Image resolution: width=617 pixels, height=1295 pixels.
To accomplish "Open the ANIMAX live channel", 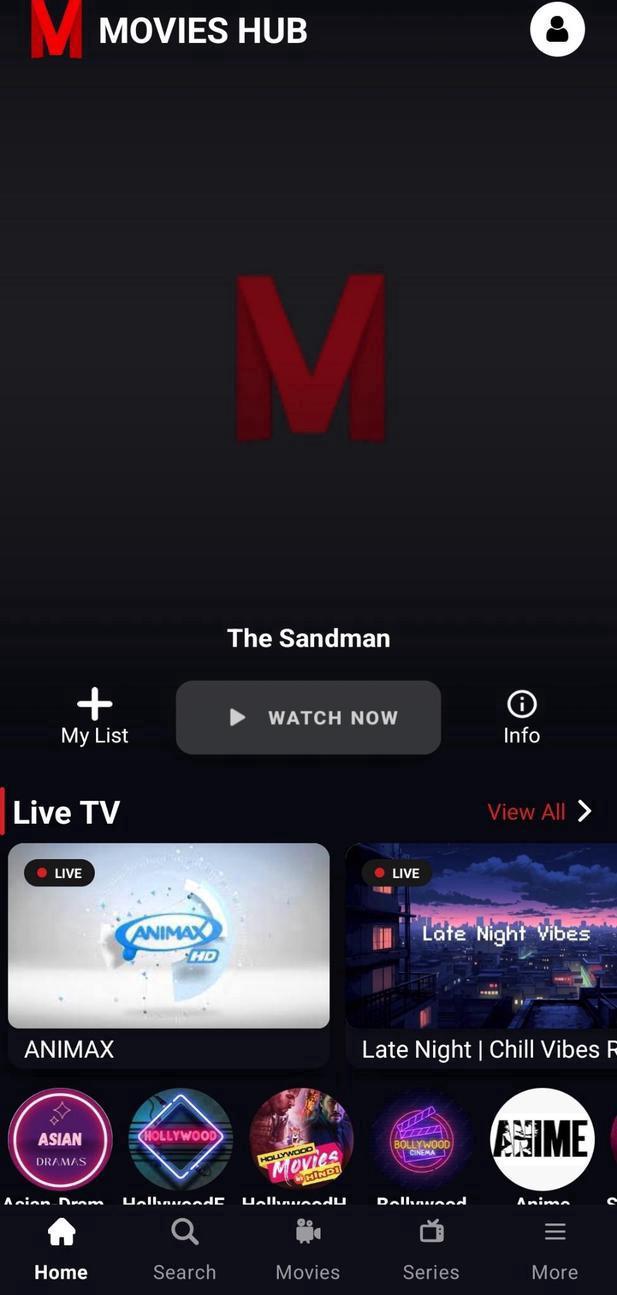I will 168,936.
